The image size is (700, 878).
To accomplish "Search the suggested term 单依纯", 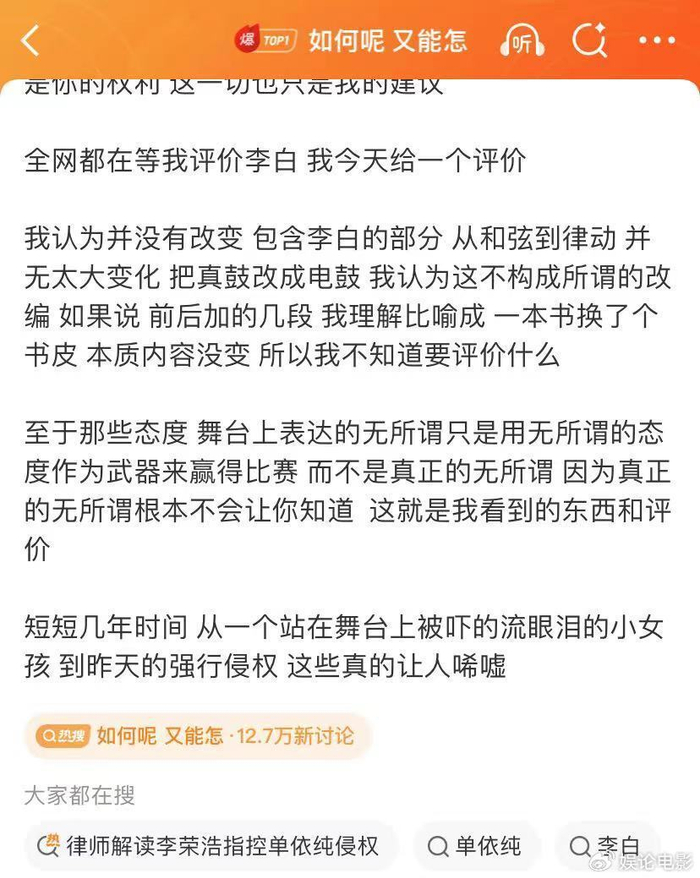I will [x=476, y=846].
